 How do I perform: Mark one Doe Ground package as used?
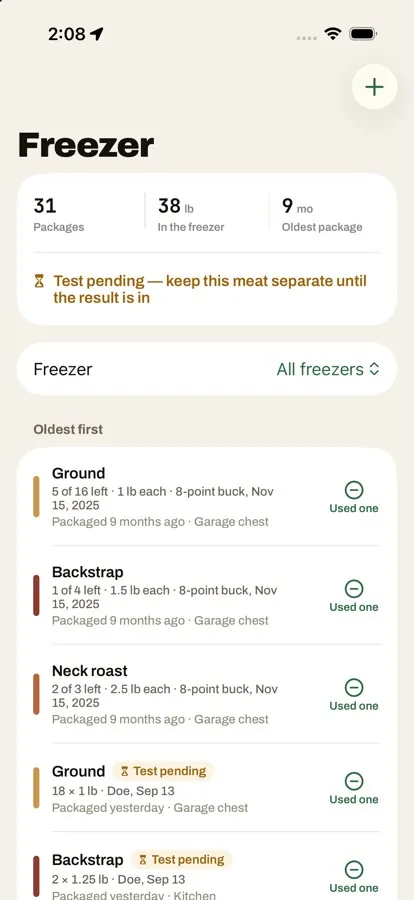(x=354, y=788)
